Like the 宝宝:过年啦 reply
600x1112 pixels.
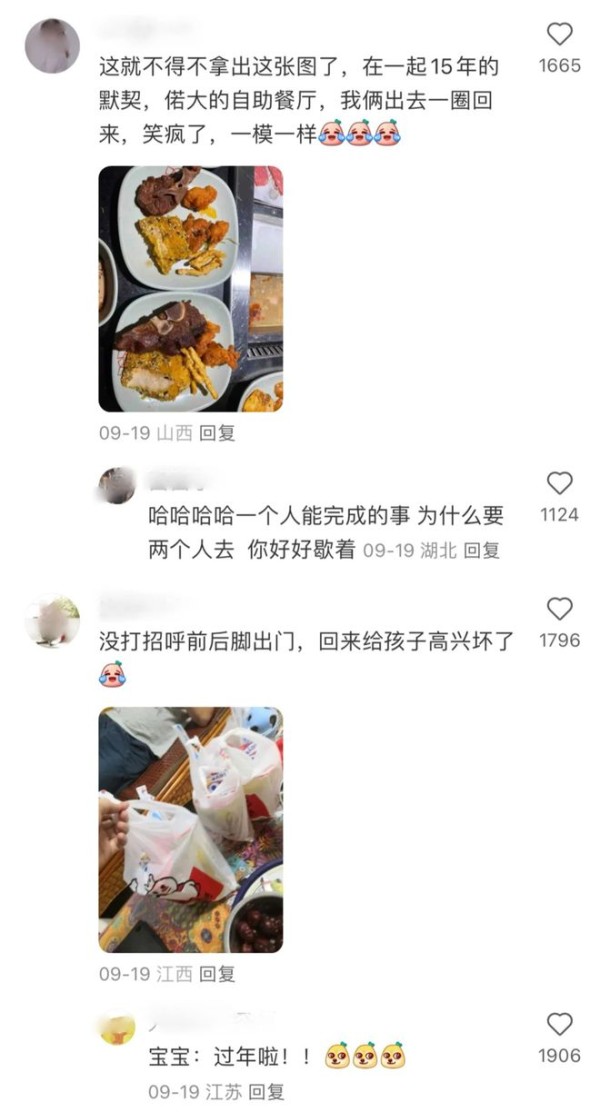click(x=559, y=1025)
